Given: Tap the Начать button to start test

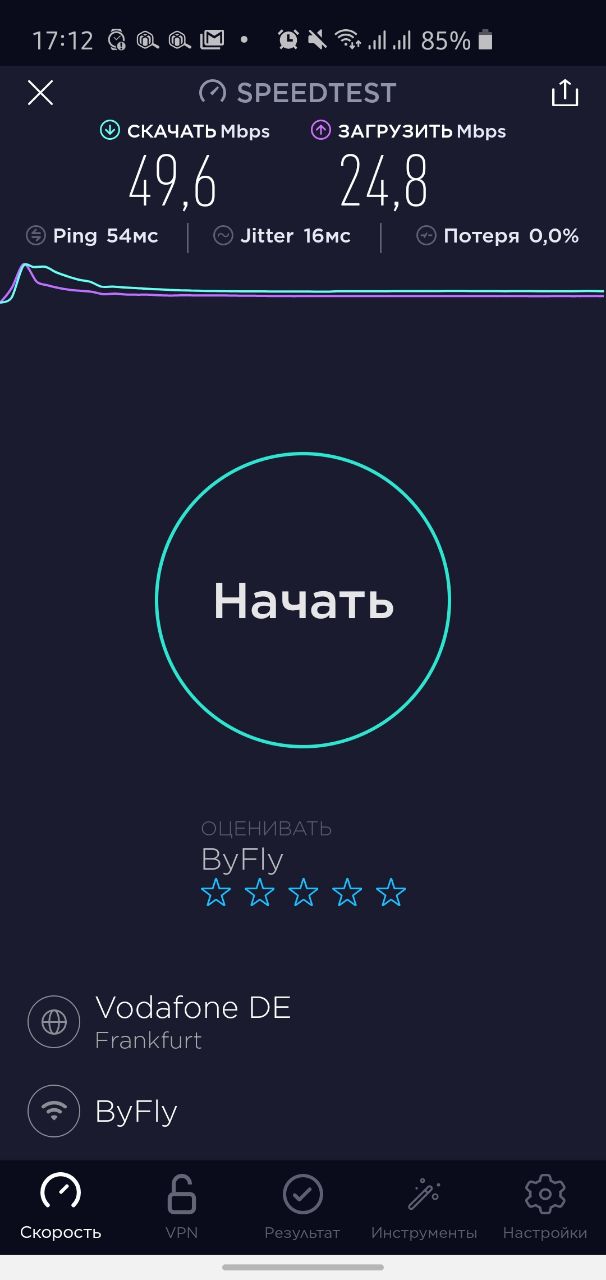Looking at the screenshot, I should (x=303, y=600).
